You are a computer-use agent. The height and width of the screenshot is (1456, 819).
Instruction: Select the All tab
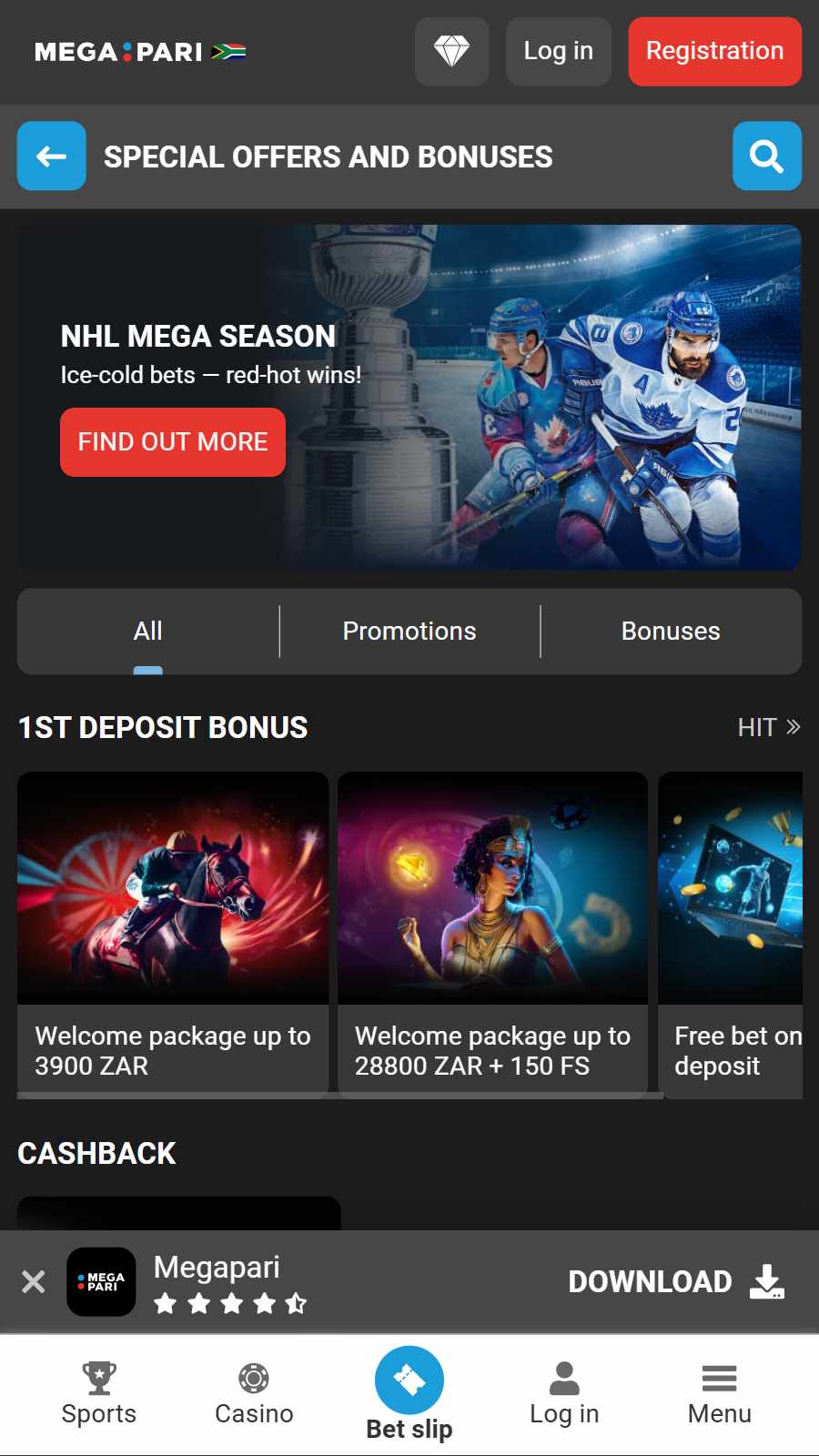click(148, 632)
